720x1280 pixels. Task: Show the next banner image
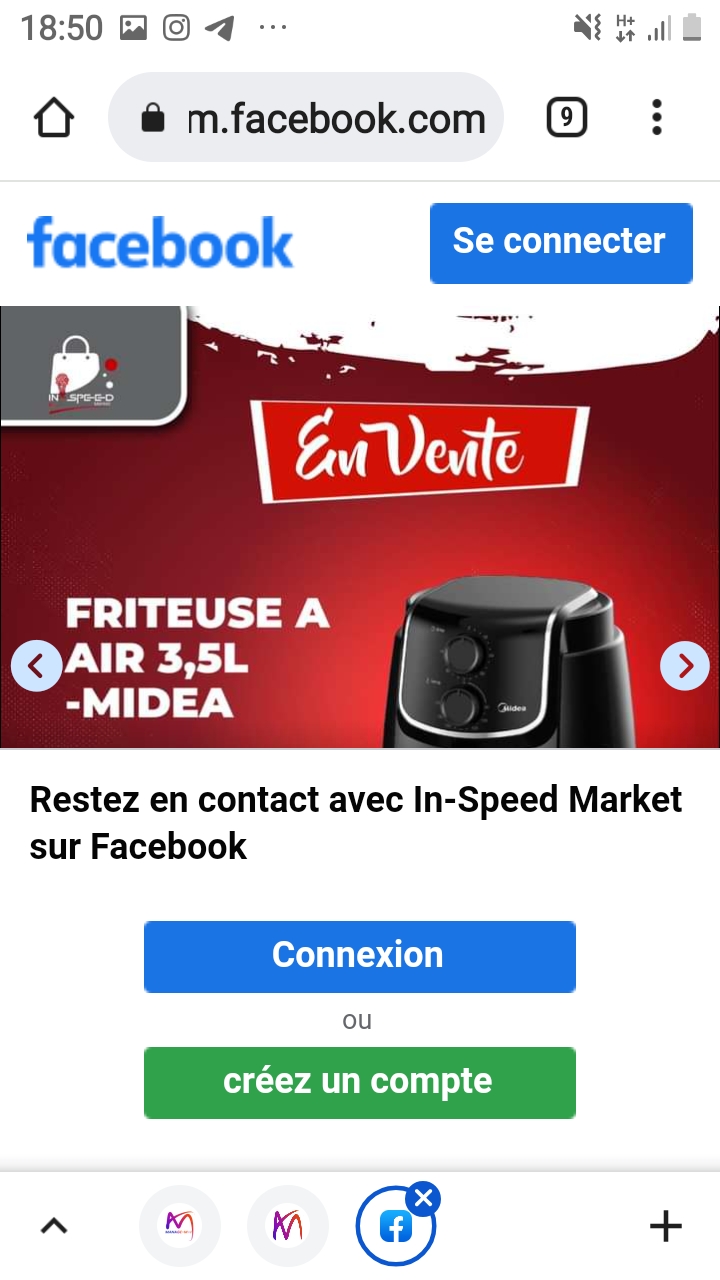[685, 666]
